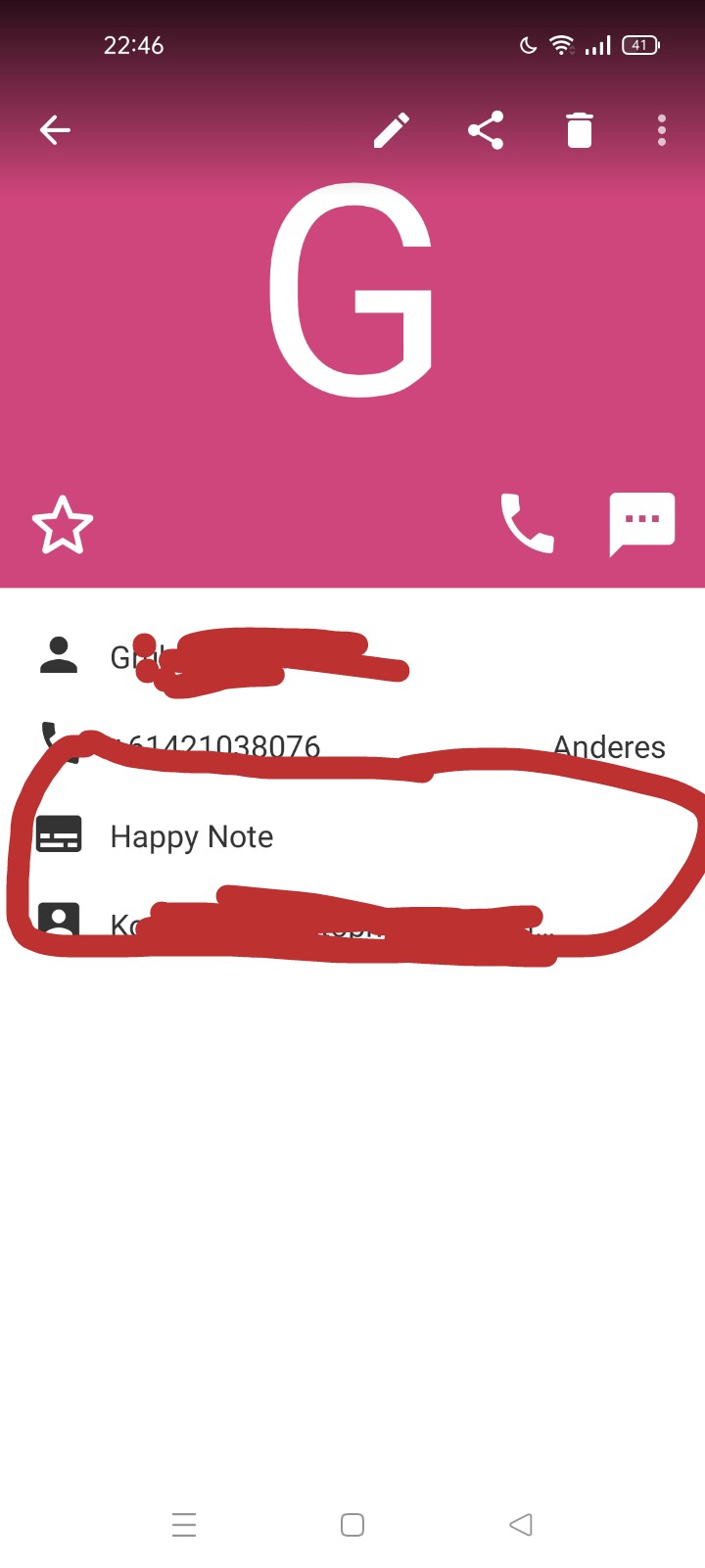The width and height of the screenshot is (705, 1568).
Task: Call this contact via the phone icon
Action: pos(527,523)
